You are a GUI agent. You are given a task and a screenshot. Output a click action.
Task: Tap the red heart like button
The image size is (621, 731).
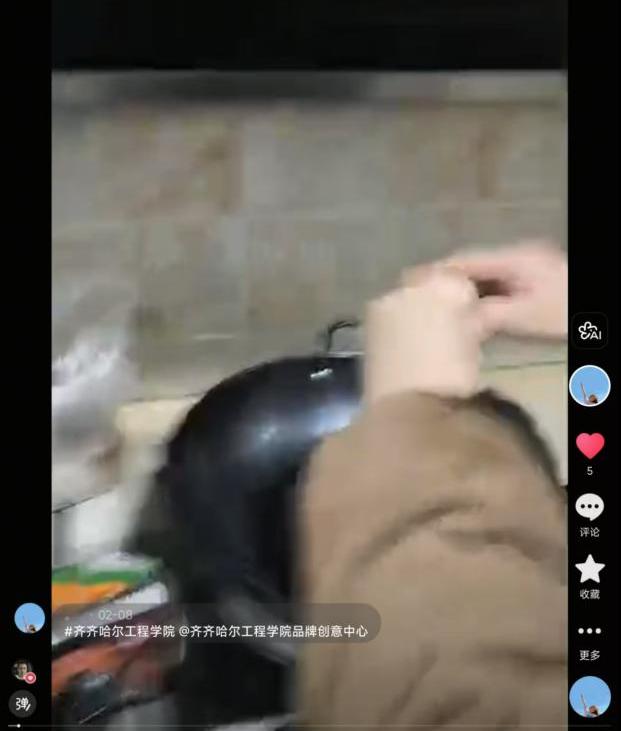[590, 445]
